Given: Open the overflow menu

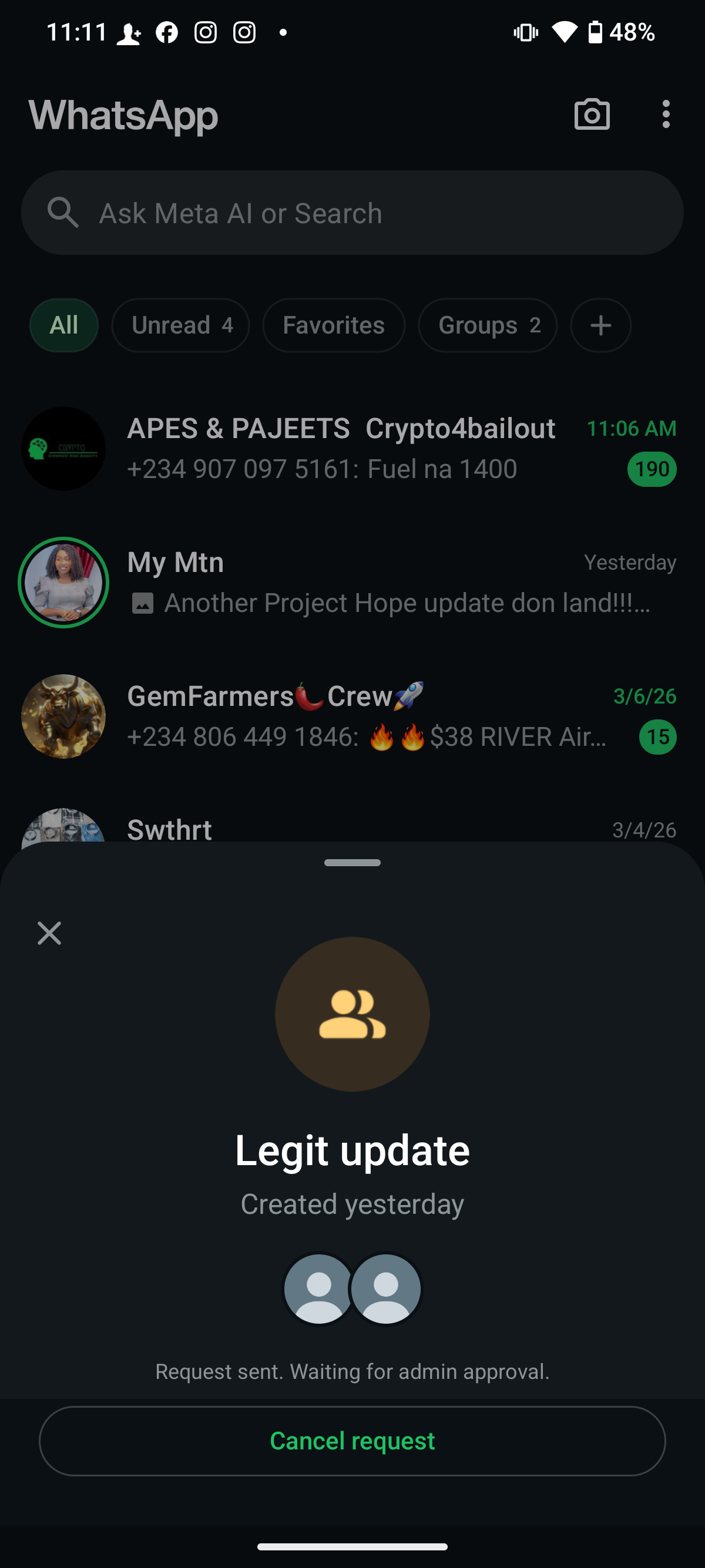Looking at the screenshot, I should click(666, 115).
